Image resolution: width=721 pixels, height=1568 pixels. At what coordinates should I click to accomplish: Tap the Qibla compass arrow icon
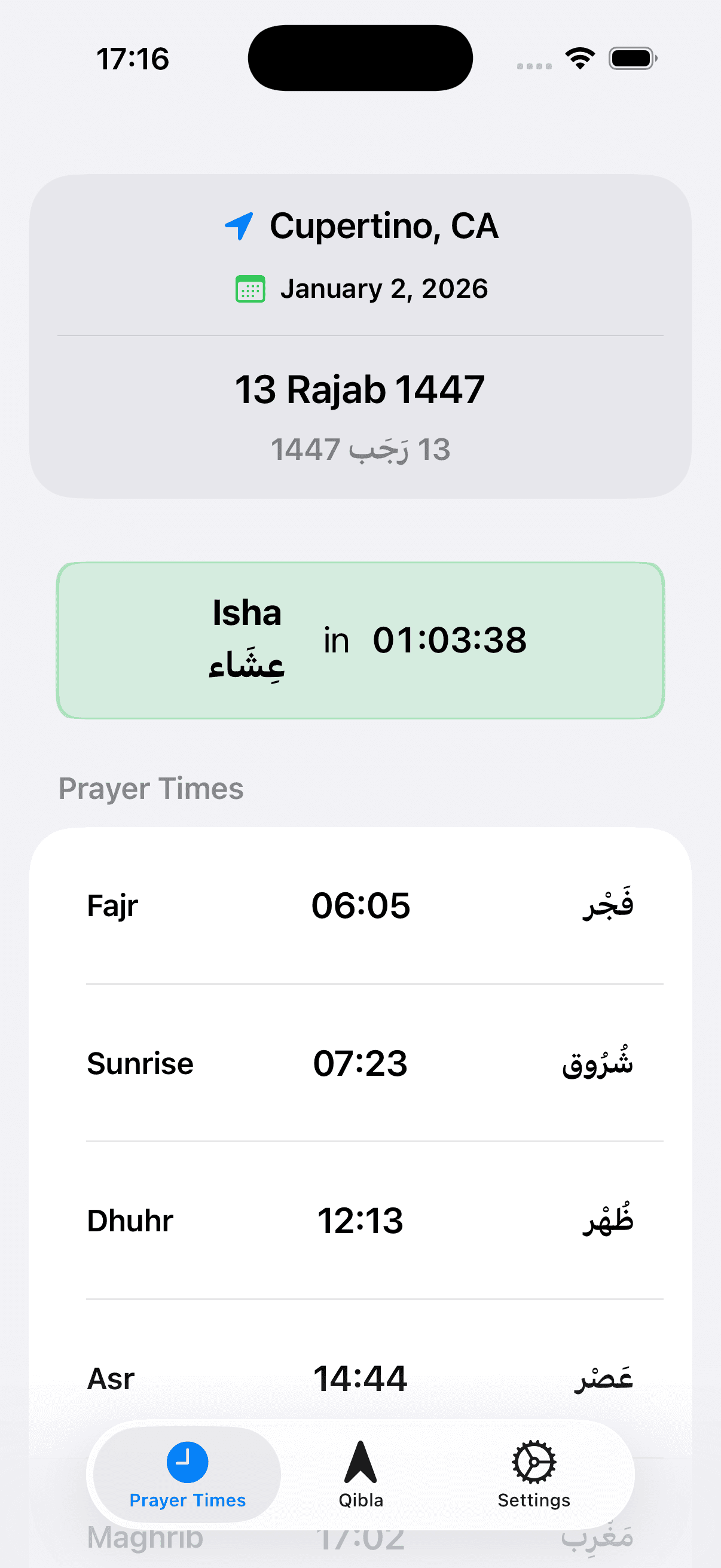tap(360, 1461)
